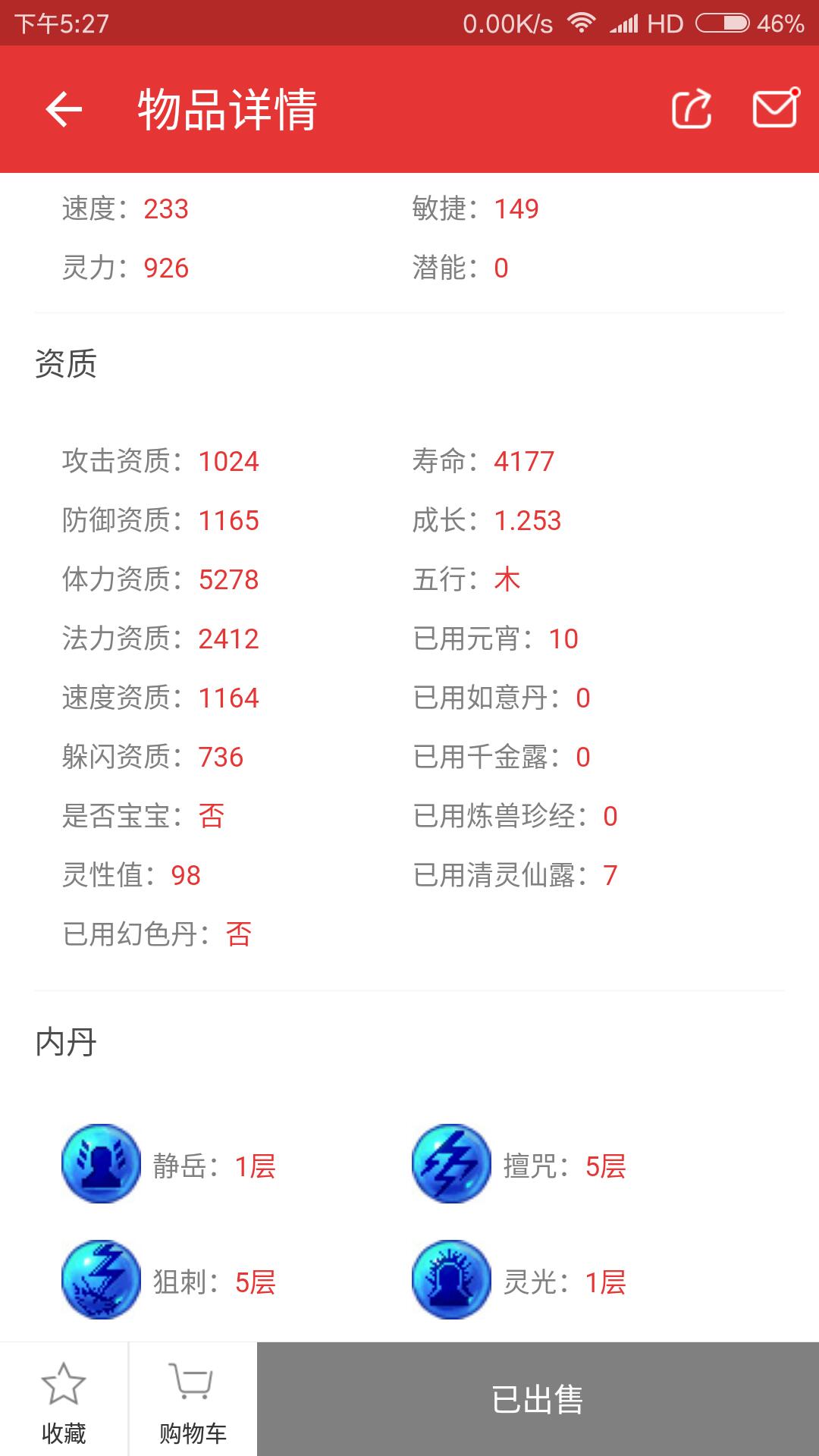Tap the 已出售 sold button
This screenshot has height=1456, width=819.
click(x=538, y=1399)
